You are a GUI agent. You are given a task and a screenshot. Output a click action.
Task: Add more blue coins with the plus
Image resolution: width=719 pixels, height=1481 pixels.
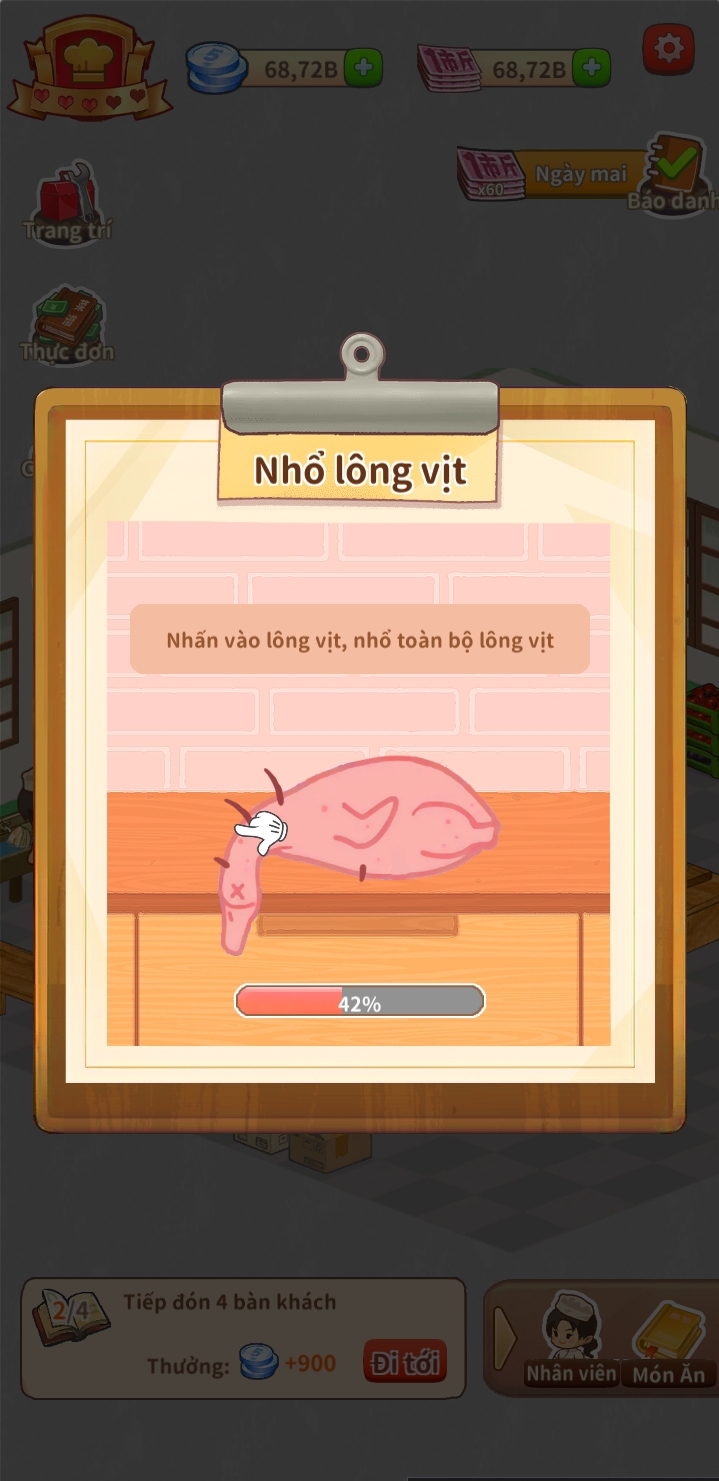click(363, 68)
